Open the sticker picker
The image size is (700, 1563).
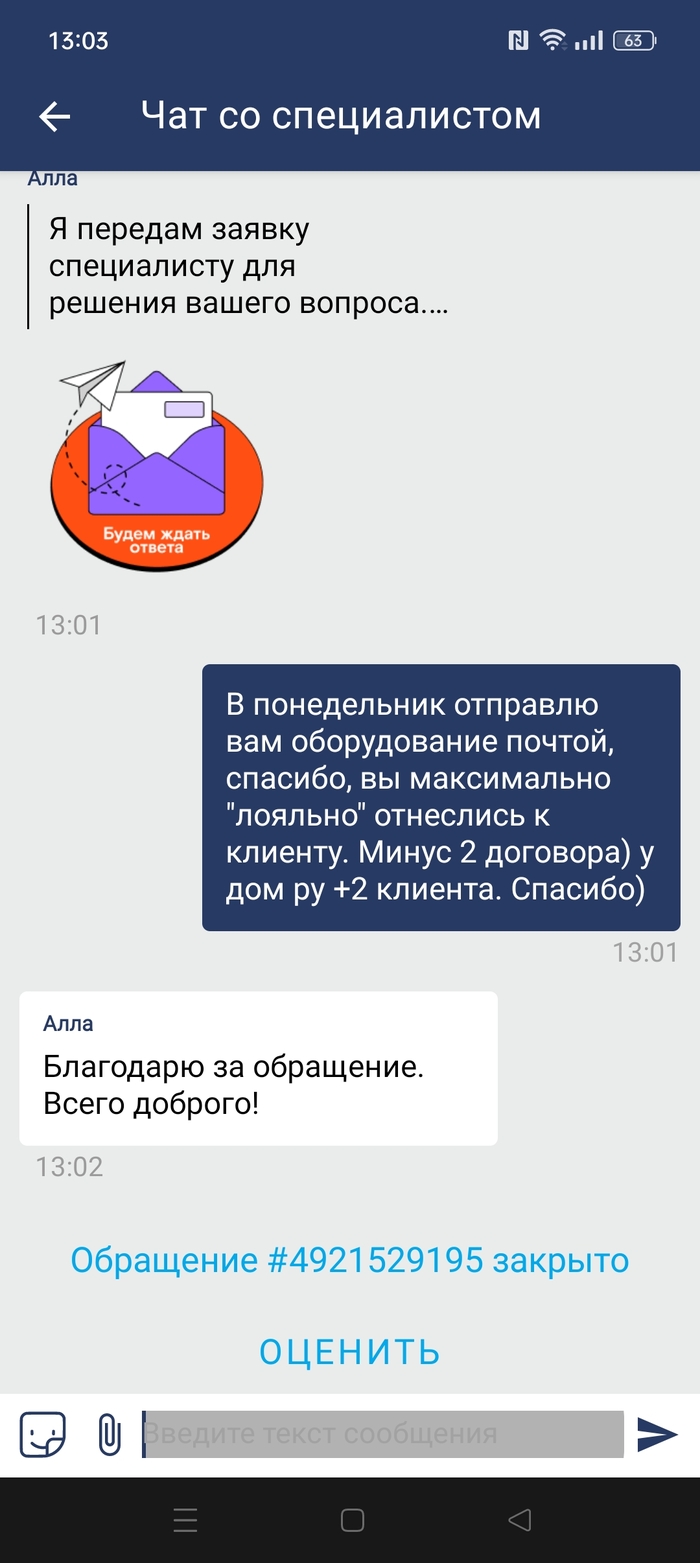click(x=43, y=1435)
